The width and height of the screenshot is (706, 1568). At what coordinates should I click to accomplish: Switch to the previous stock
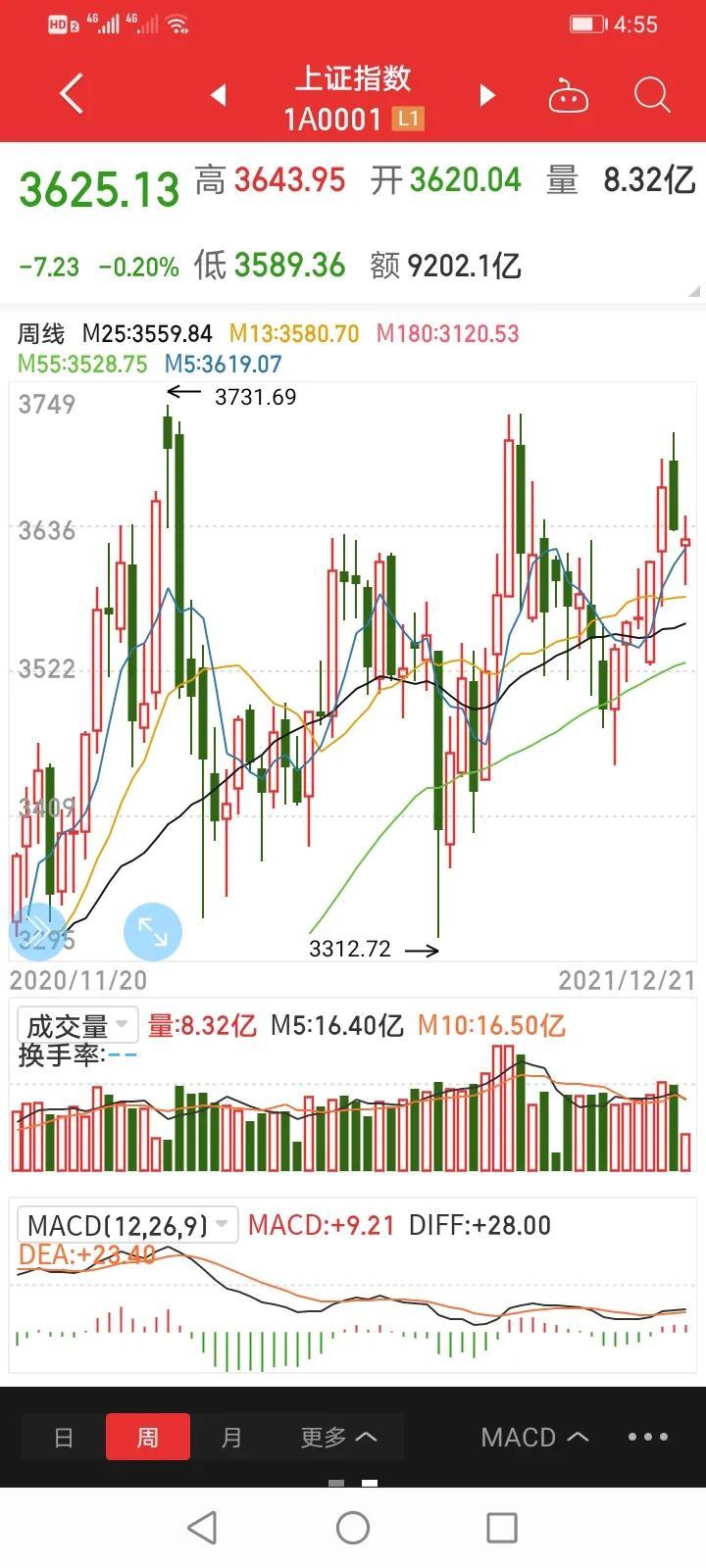(219, 94)
